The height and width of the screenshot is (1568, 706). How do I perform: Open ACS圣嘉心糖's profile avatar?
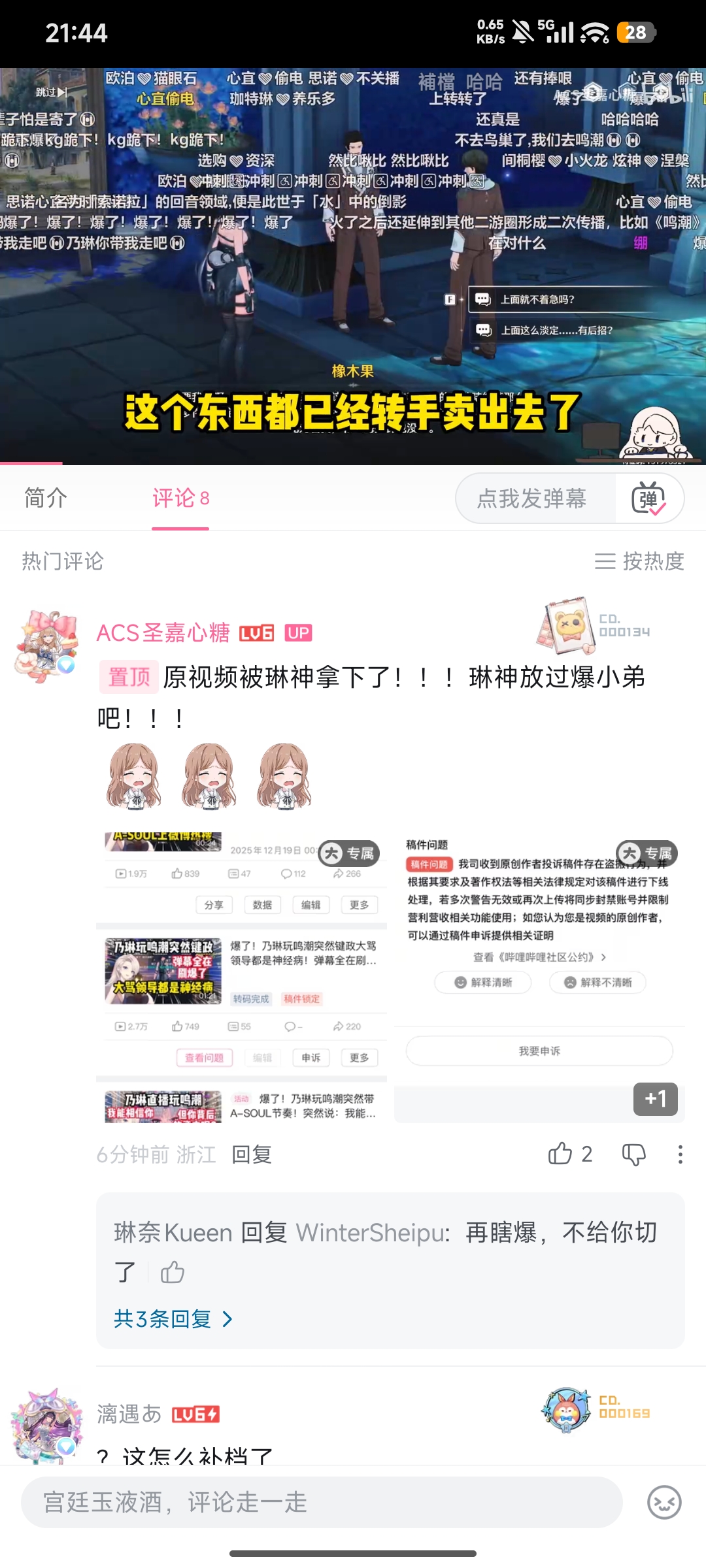pos(46,647)
